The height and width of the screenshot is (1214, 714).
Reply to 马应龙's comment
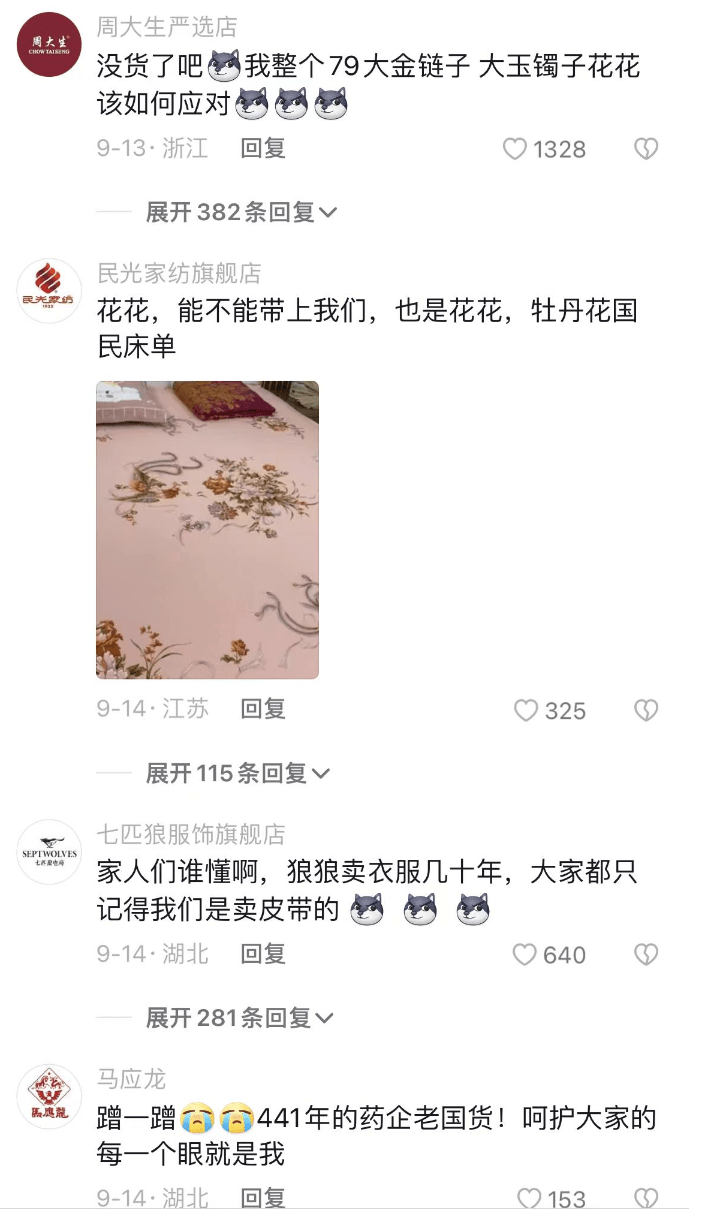pos(263,1198)
